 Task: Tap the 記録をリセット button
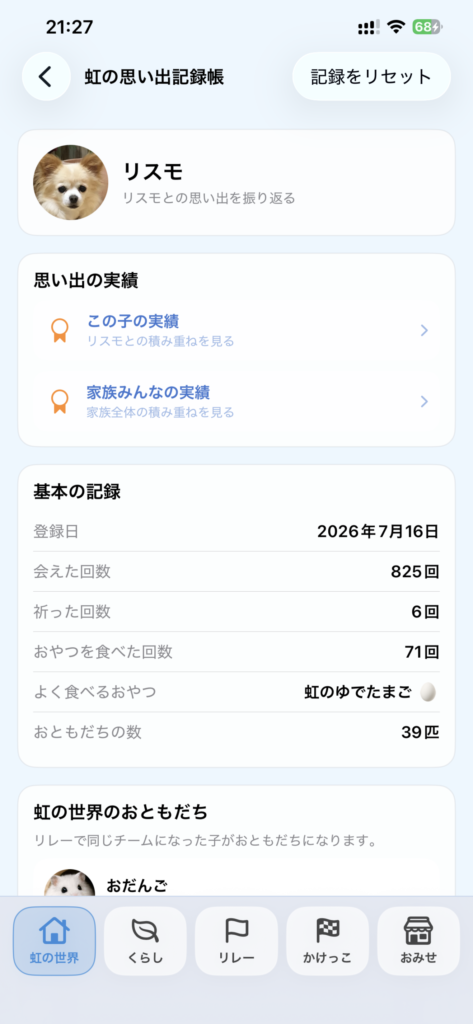(371, 76)
